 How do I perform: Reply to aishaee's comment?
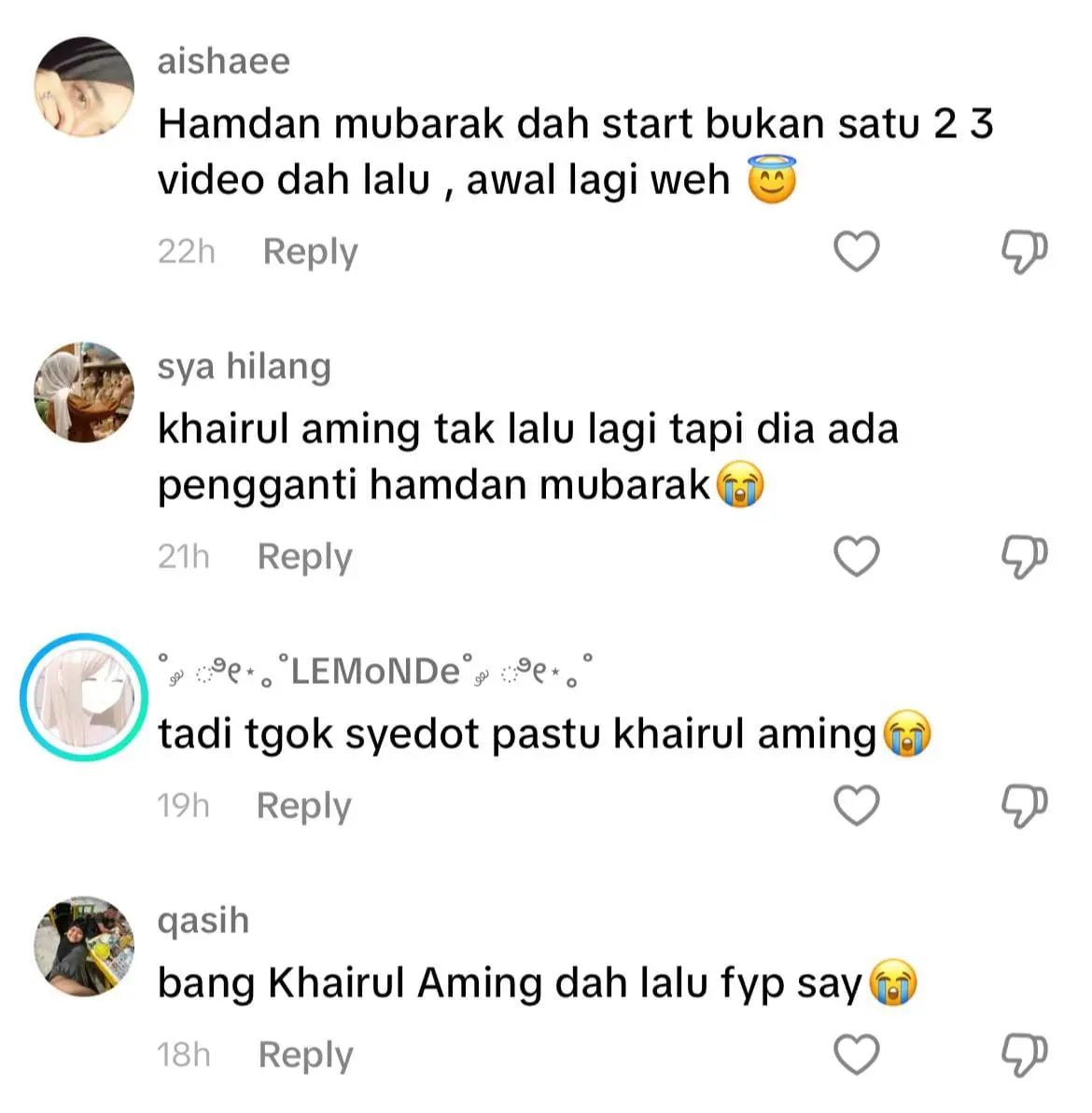click(310, 252)
